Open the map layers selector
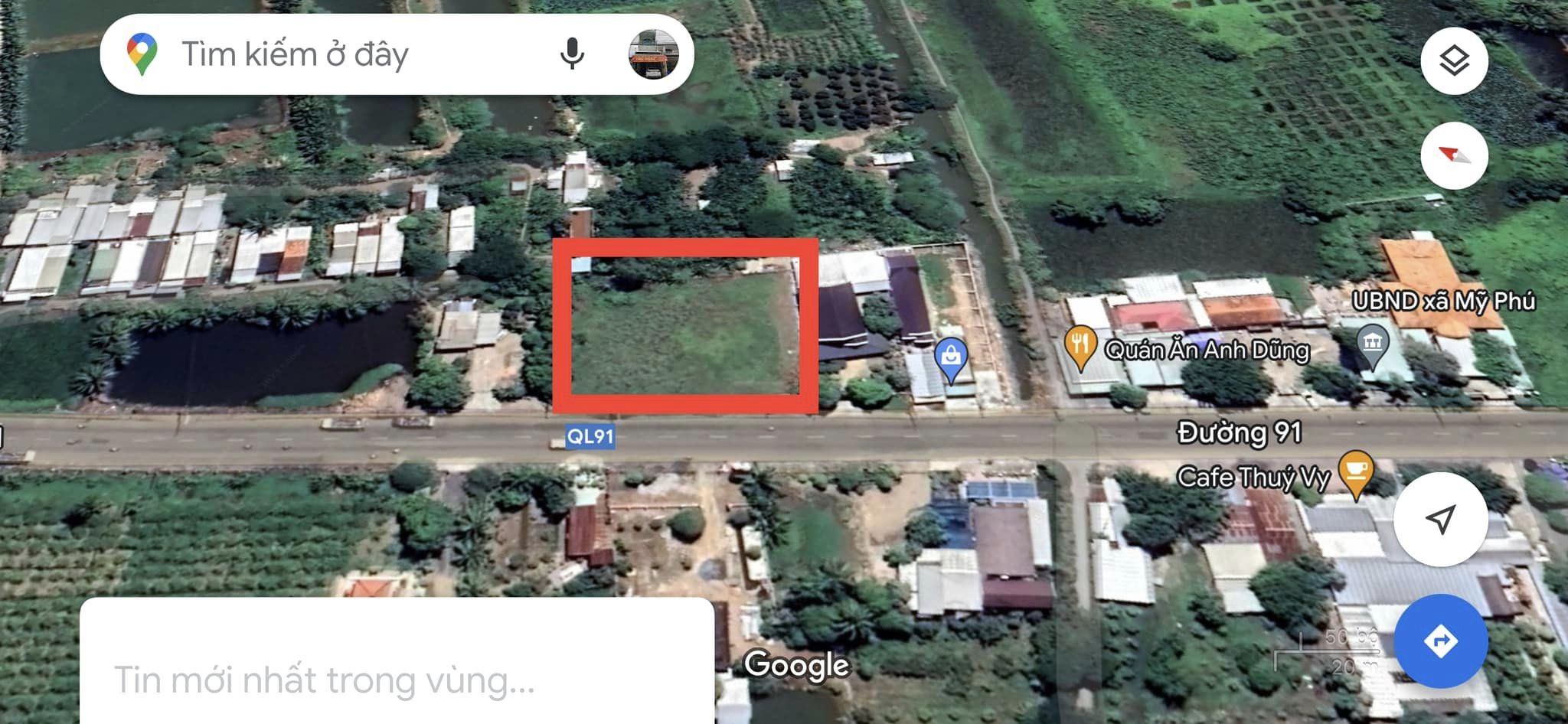Screen dimensions: 1568x724 click(1454, 60)
